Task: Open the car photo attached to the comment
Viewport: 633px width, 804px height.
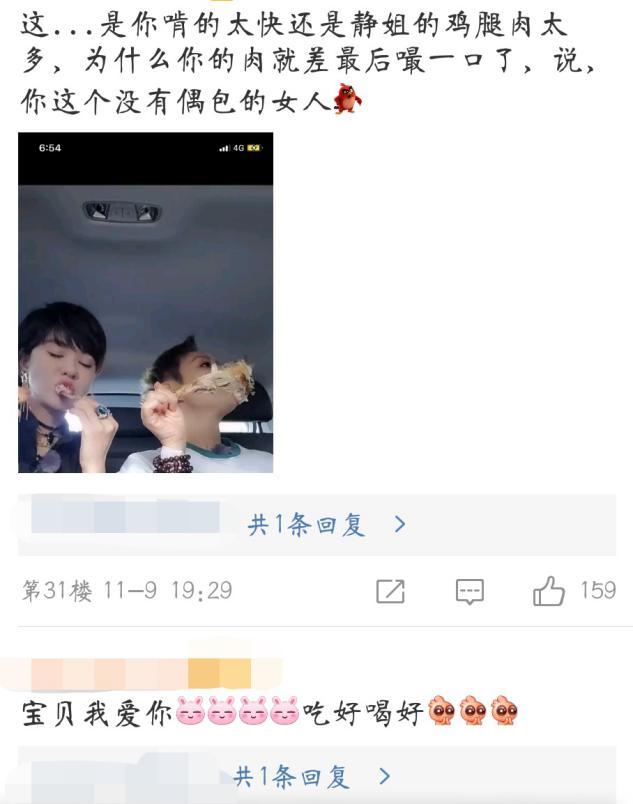Action: point(145,303)
